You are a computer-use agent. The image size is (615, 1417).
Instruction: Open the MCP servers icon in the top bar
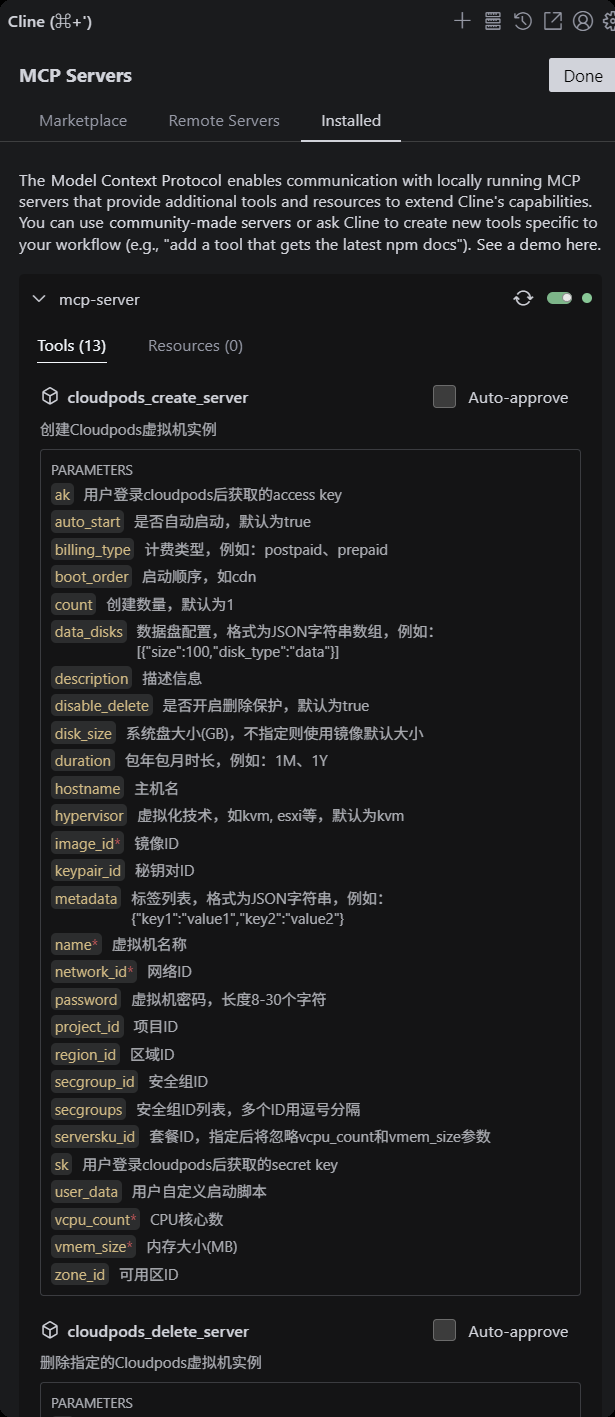click(x=492, y=21)
